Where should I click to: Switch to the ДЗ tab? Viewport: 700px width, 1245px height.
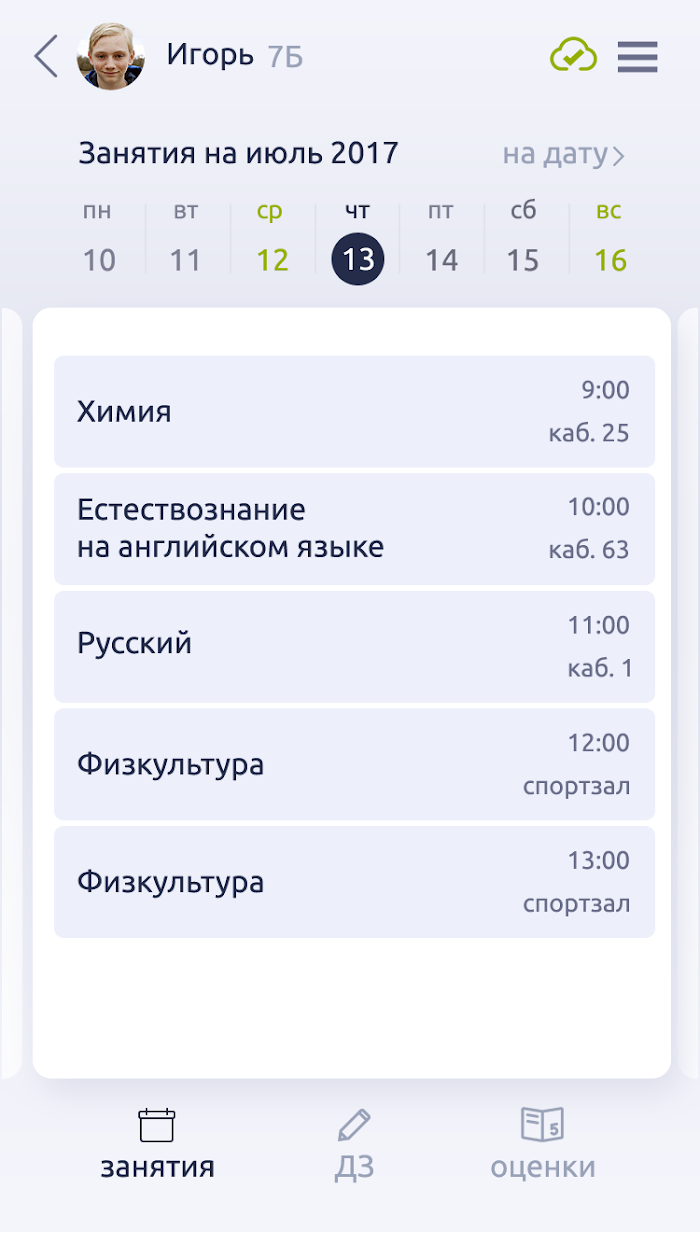(354, 1145)
